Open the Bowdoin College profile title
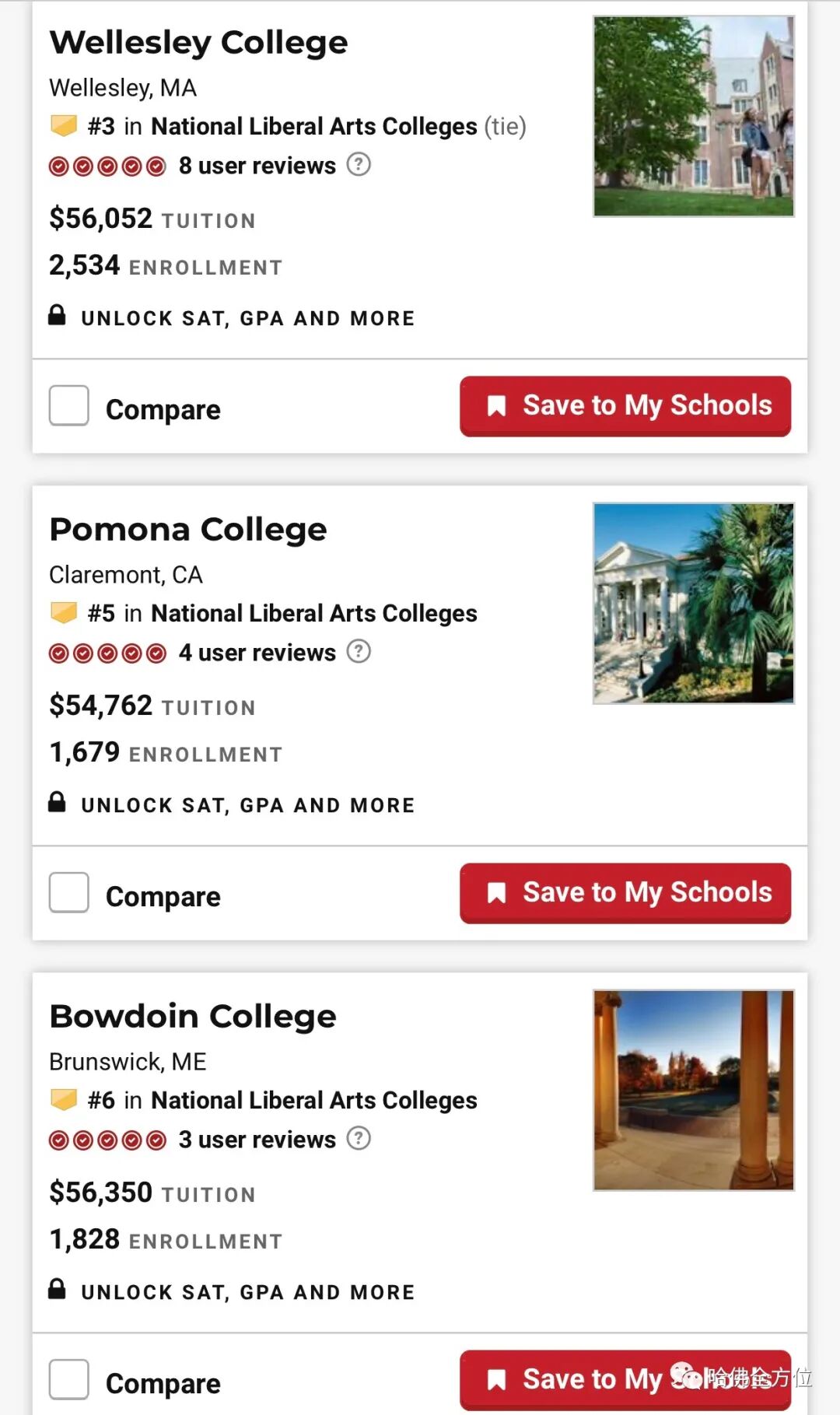840x1415 pixels. click(x=193, y=1017)
